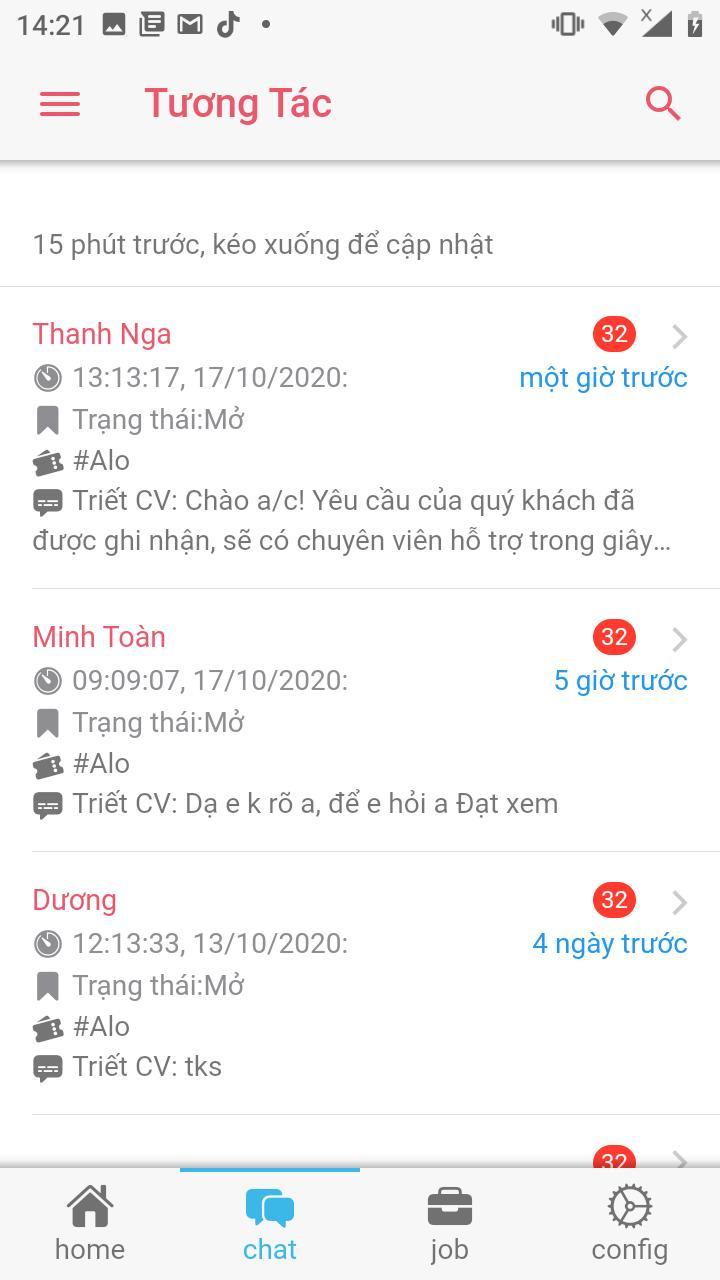Image resolution: width=720 pixels, height=1280 pixels.
Task: Expand Thanh Nga's conversation with the chevron
Action: pos(681,334)
